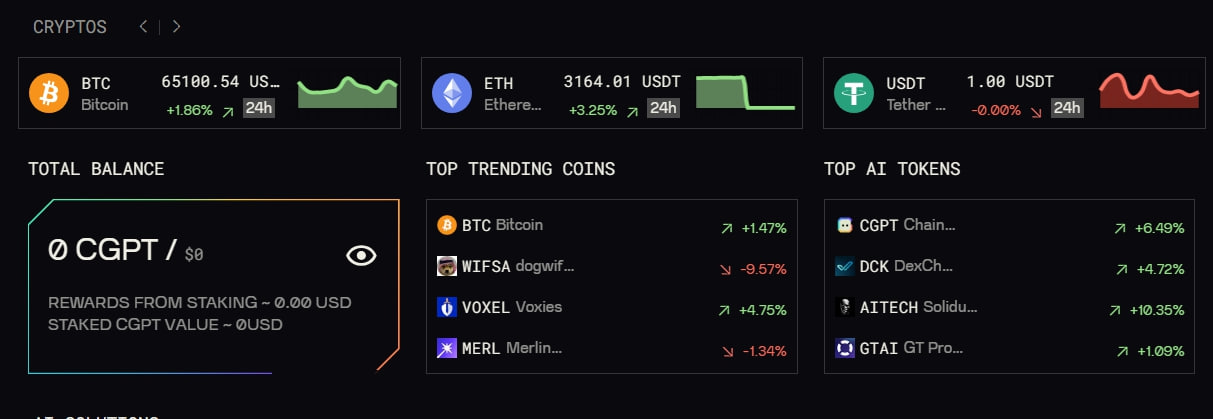Select AITECH Solidus AI token row
This screenshot has width=1213, height=419.
click(1008, 308)
